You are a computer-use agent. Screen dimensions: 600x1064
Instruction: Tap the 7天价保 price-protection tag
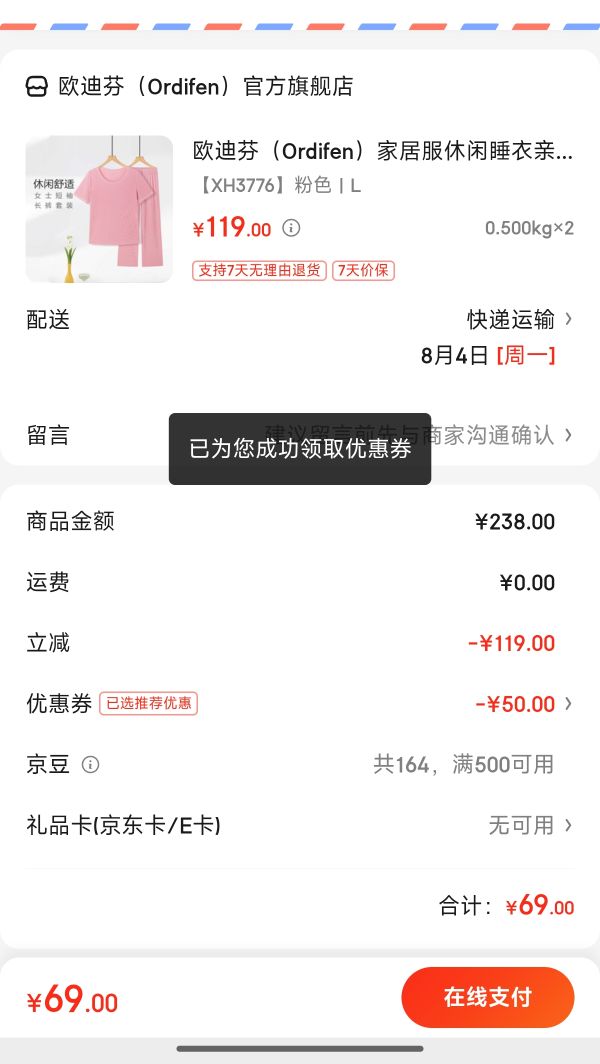[363, 270]
